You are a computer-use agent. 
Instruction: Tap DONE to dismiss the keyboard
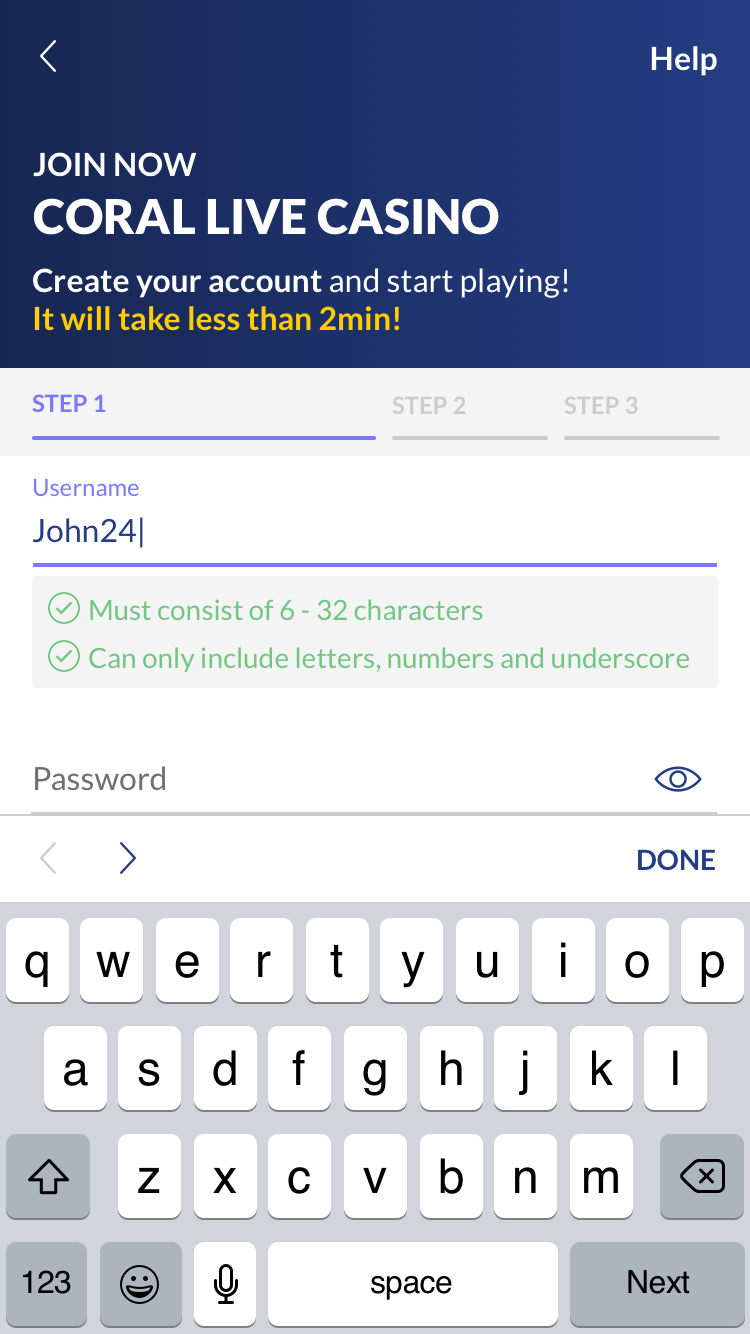point(676,860)
